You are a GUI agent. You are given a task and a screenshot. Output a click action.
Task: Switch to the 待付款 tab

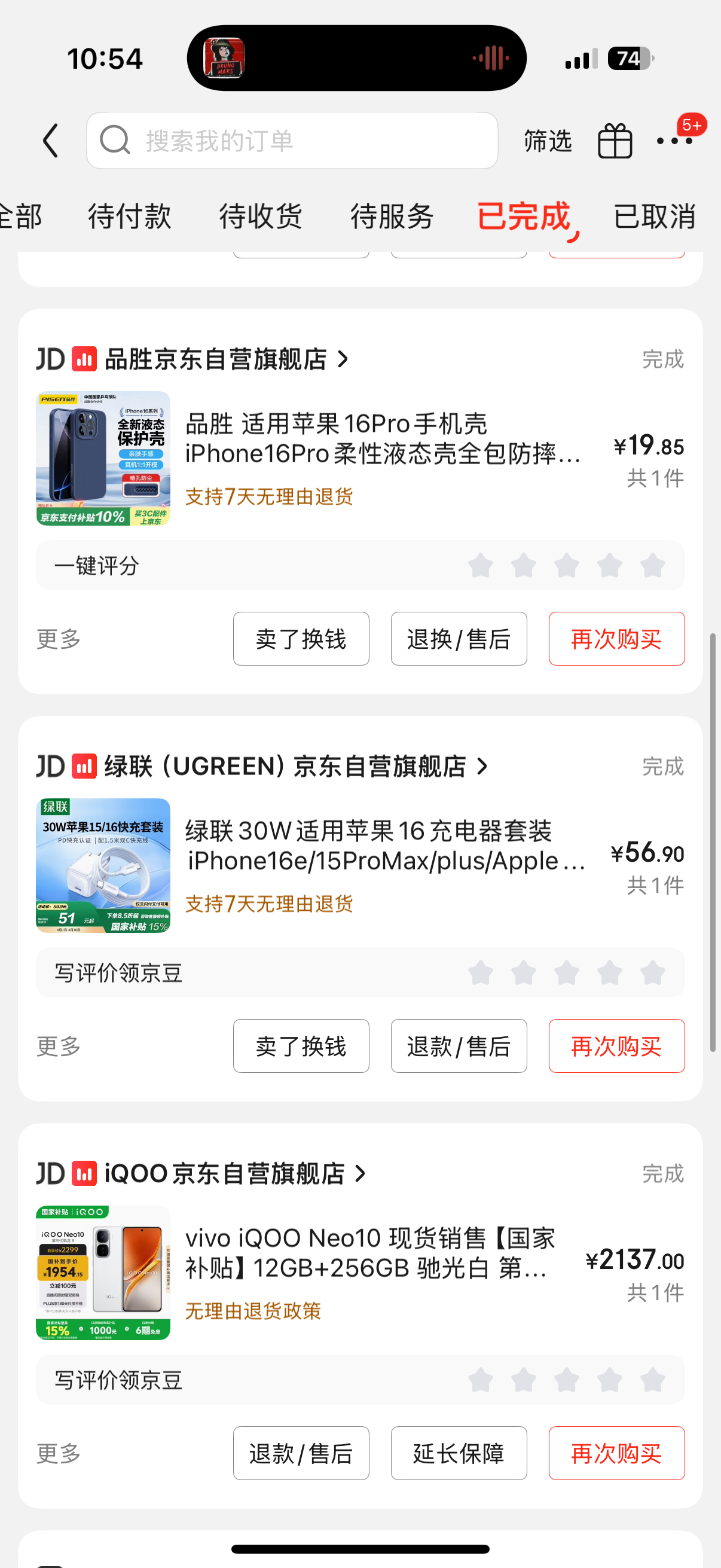[129, 216]
